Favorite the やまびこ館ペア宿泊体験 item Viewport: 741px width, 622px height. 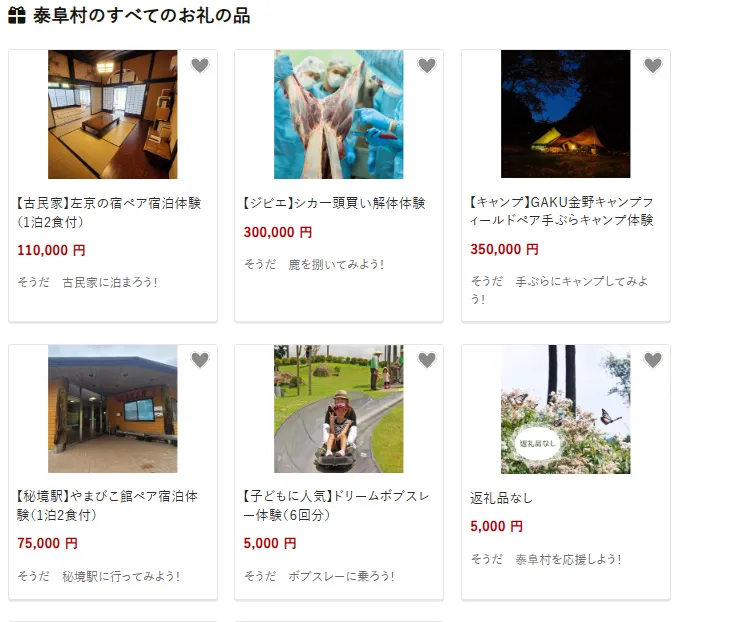200,360
